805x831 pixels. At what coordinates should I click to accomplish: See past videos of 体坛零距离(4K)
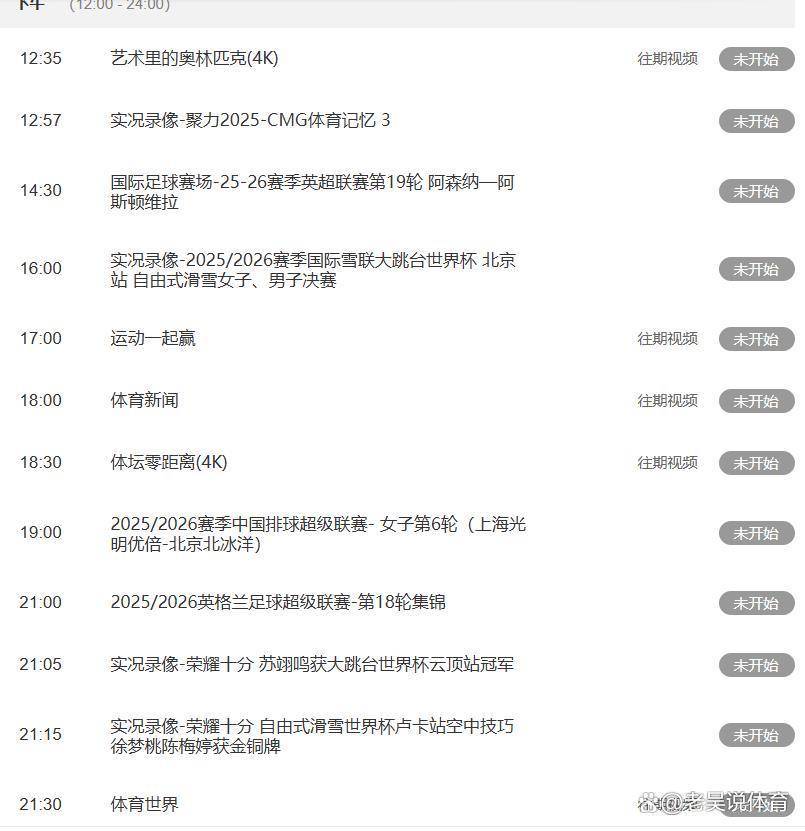(x=667, y=463)
